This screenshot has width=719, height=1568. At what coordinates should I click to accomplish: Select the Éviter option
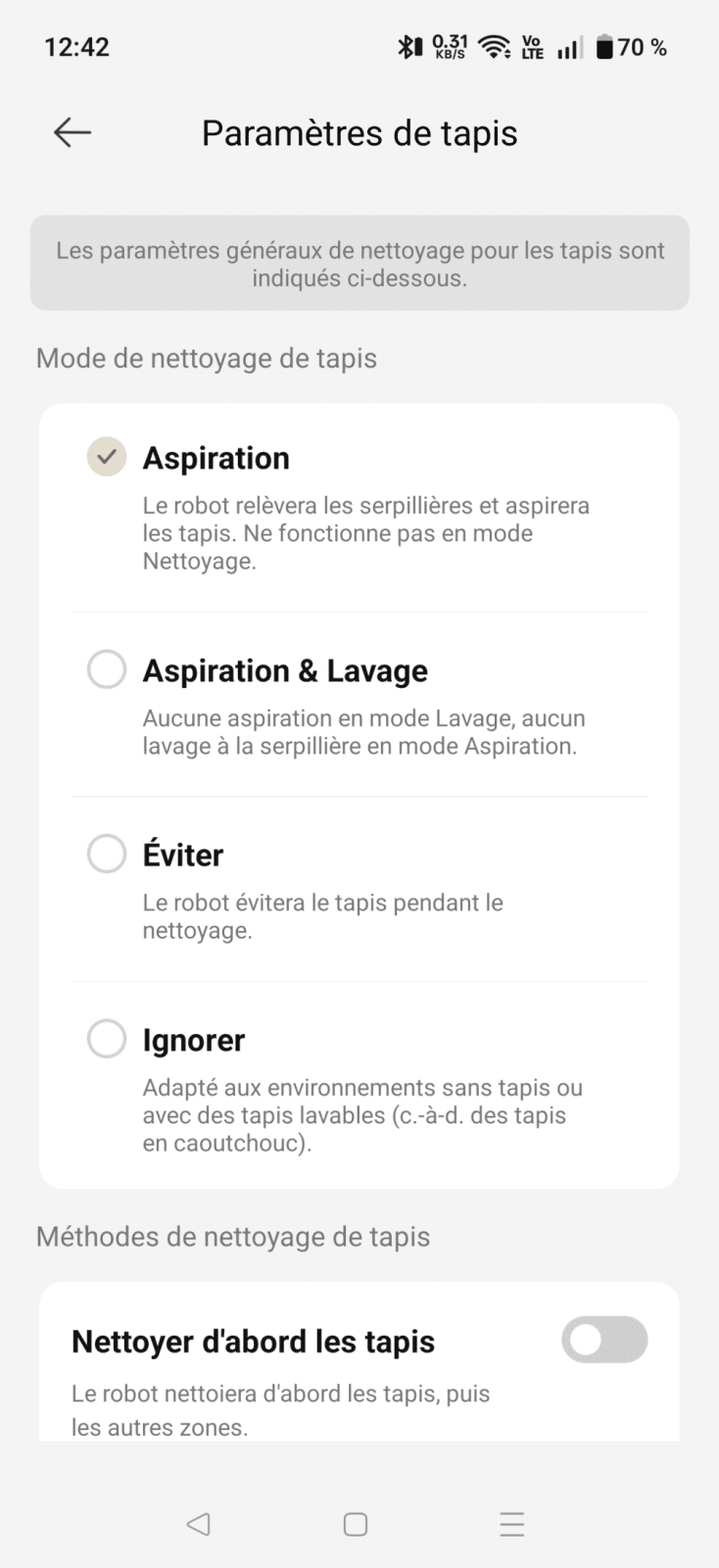[107, 854]
